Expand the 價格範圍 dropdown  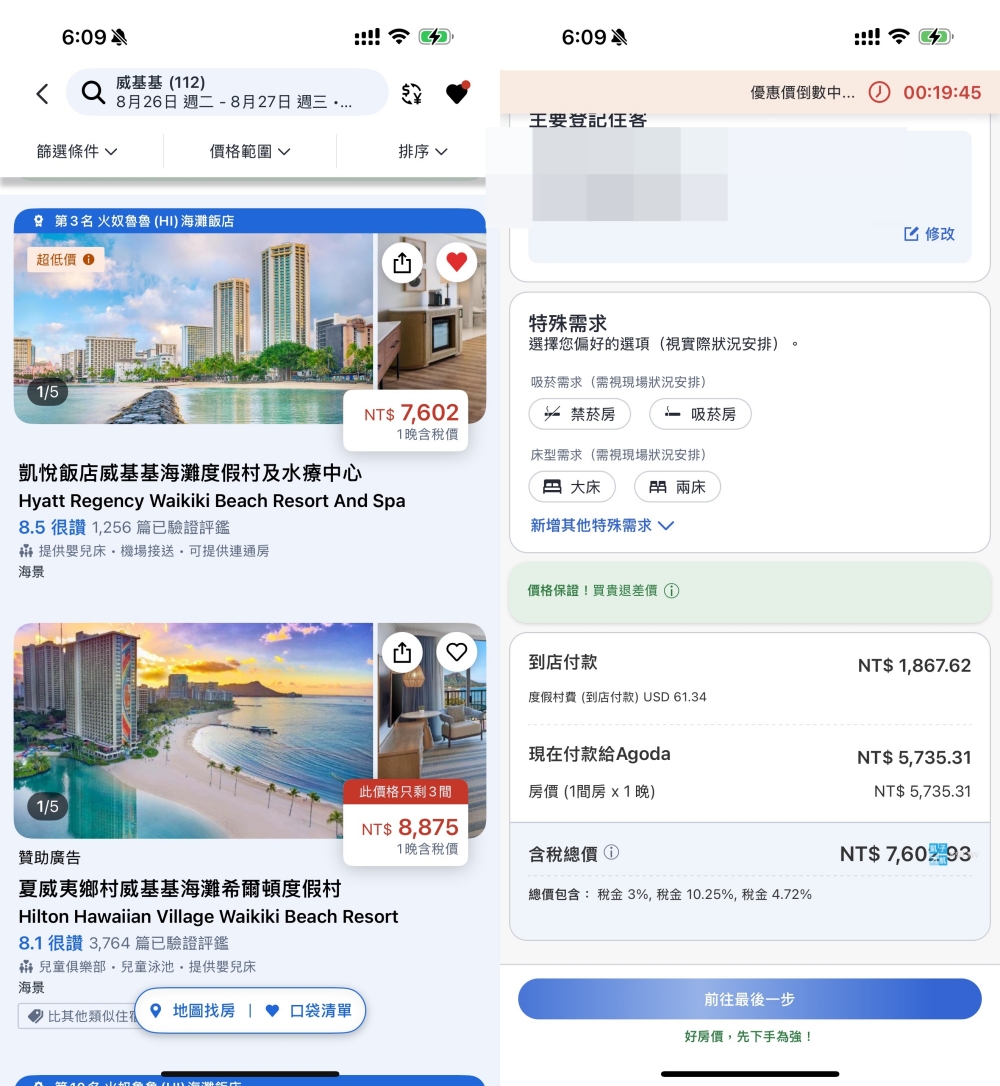tap(250, 151)
